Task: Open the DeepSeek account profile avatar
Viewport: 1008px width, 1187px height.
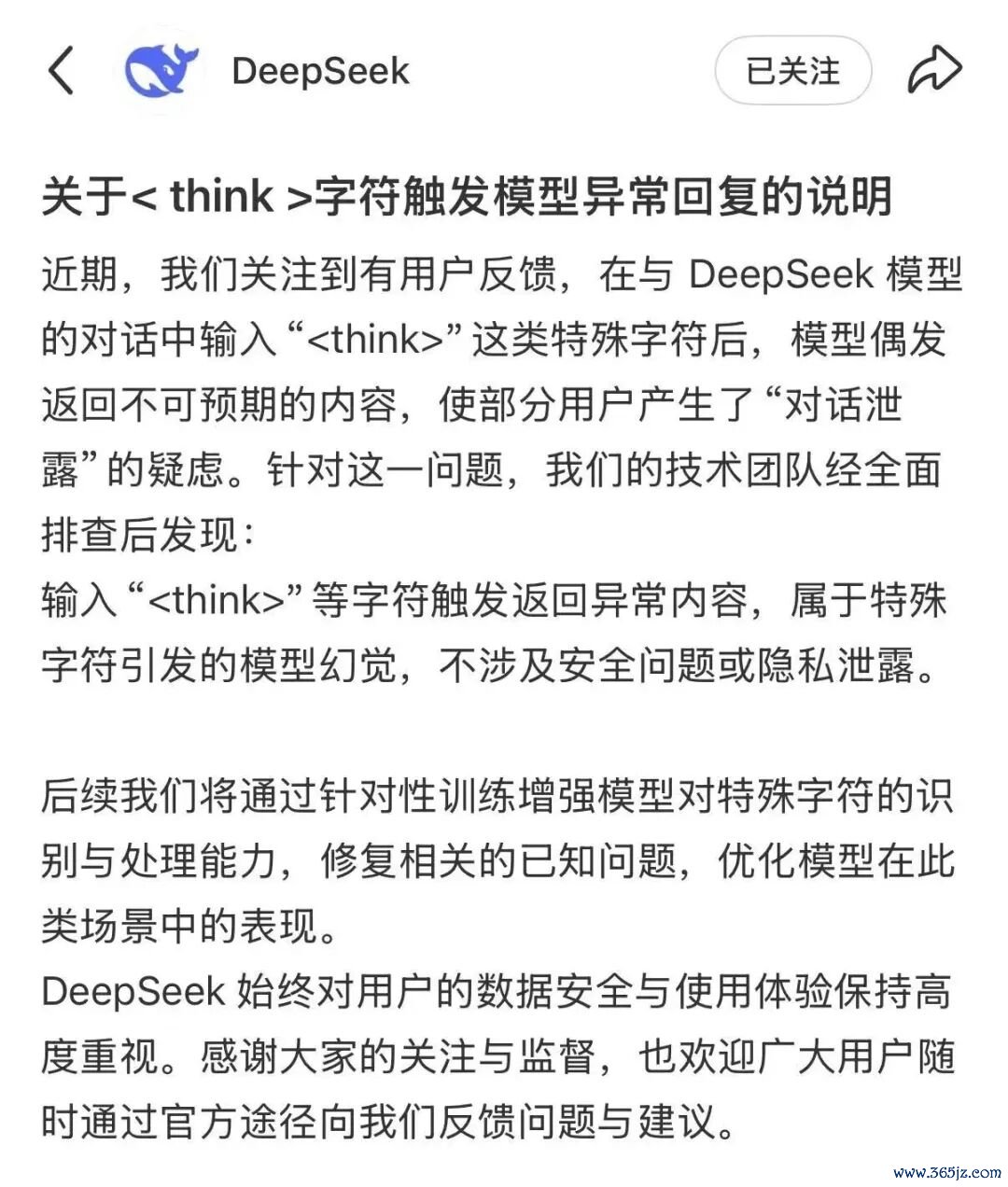Action: [x=162, y=71]
